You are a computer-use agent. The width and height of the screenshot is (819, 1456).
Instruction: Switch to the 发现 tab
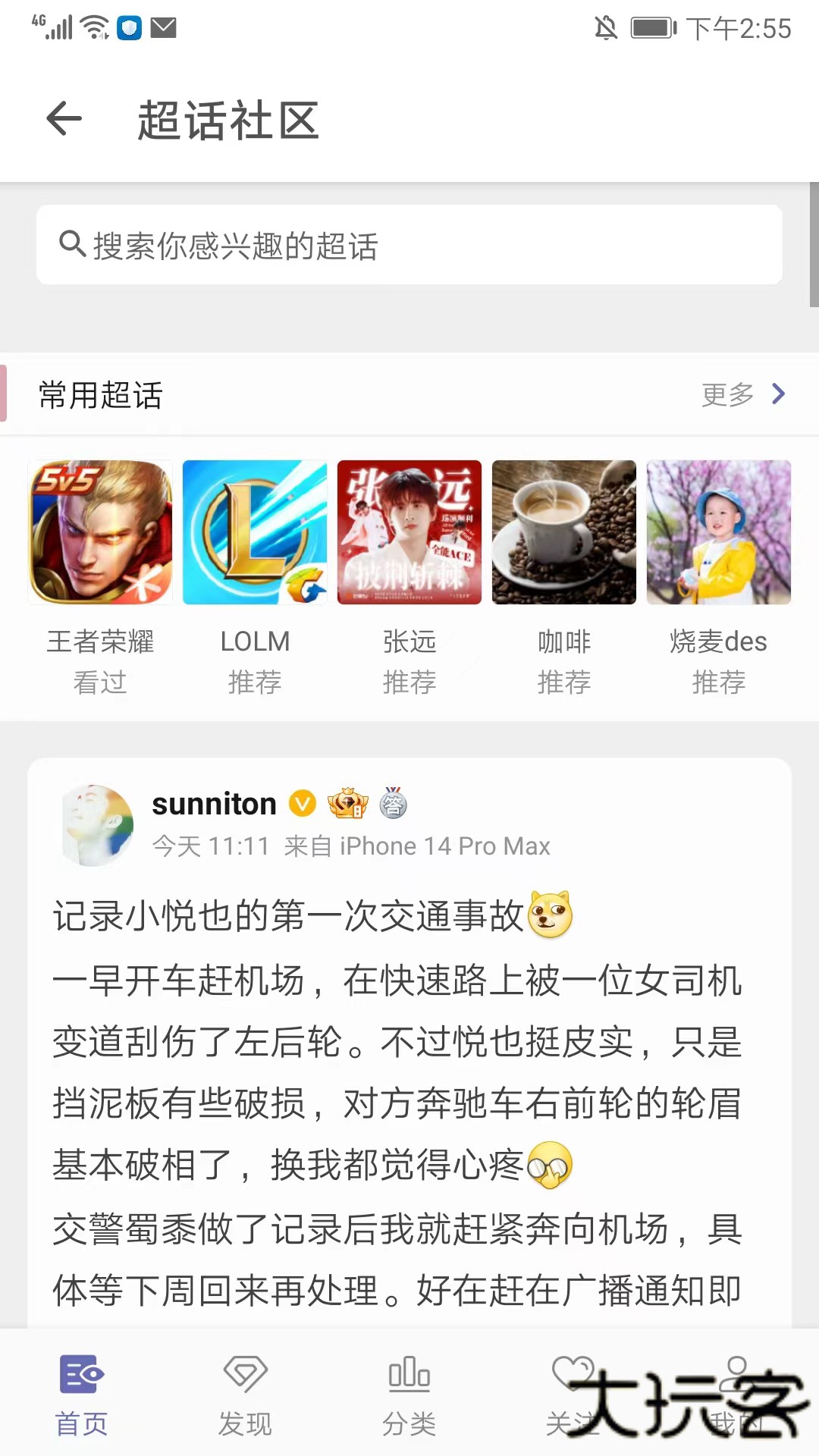coord(245,1394)
